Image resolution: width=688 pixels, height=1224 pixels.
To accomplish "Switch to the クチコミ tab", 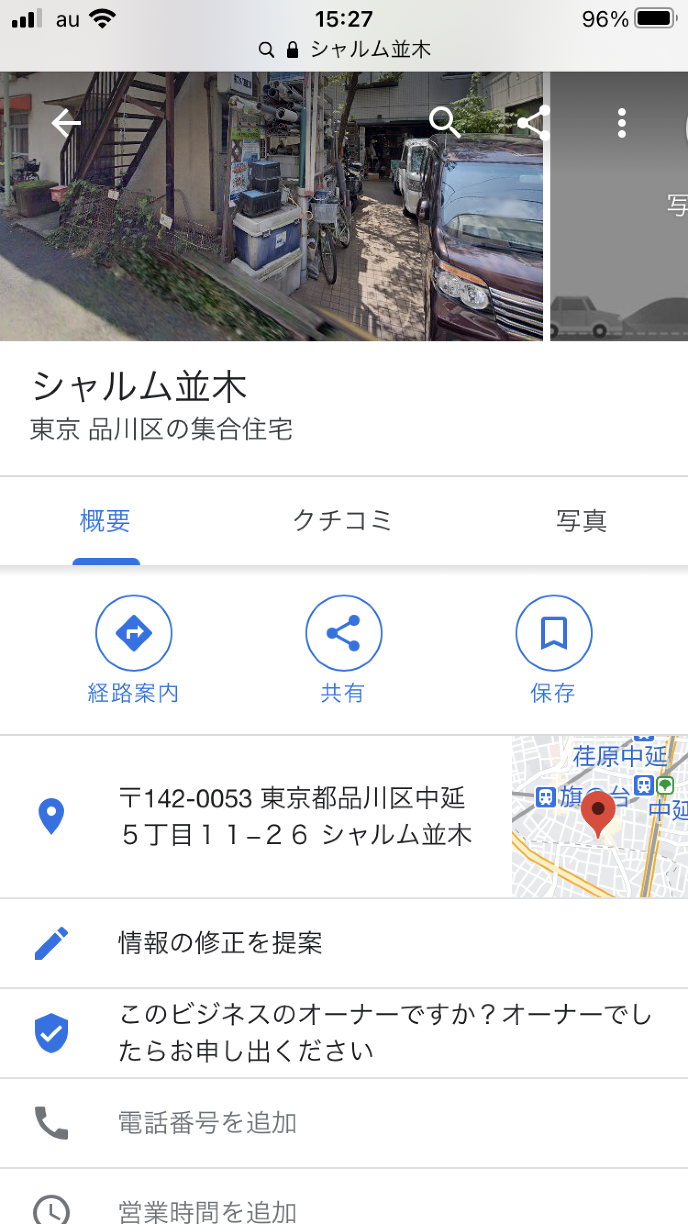I will (342, 520).
